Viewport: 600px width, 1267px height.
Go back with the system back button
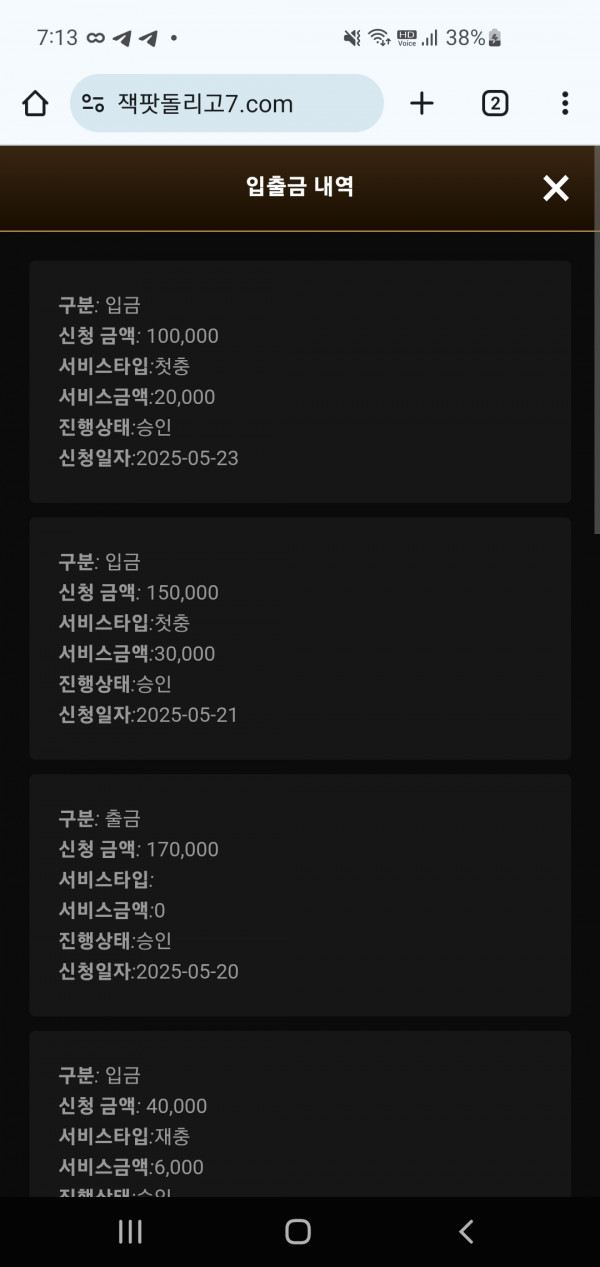pos(466,1231)
